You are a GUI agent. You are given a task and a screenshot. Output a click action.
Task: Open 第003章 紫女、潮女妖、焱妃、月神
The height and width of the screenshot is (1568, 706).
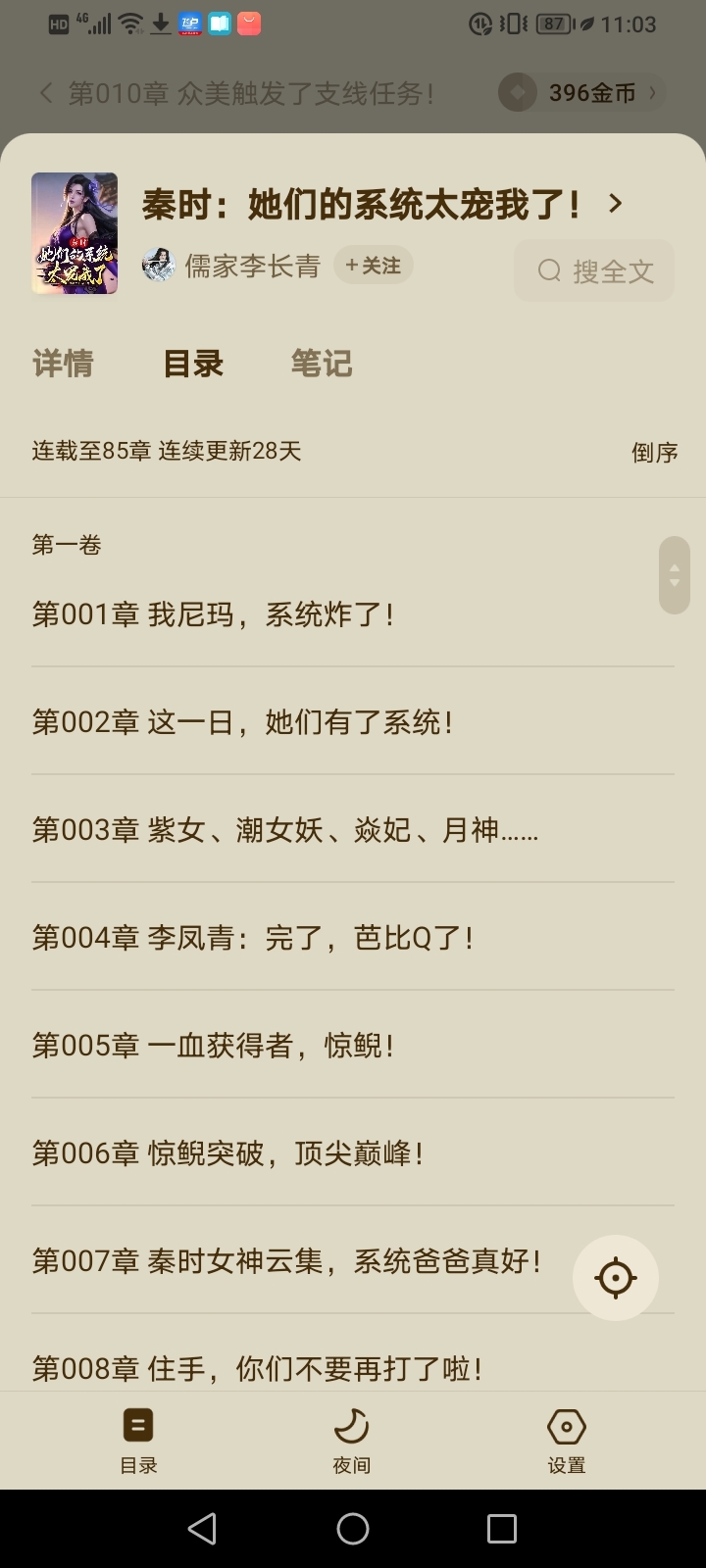285,830
